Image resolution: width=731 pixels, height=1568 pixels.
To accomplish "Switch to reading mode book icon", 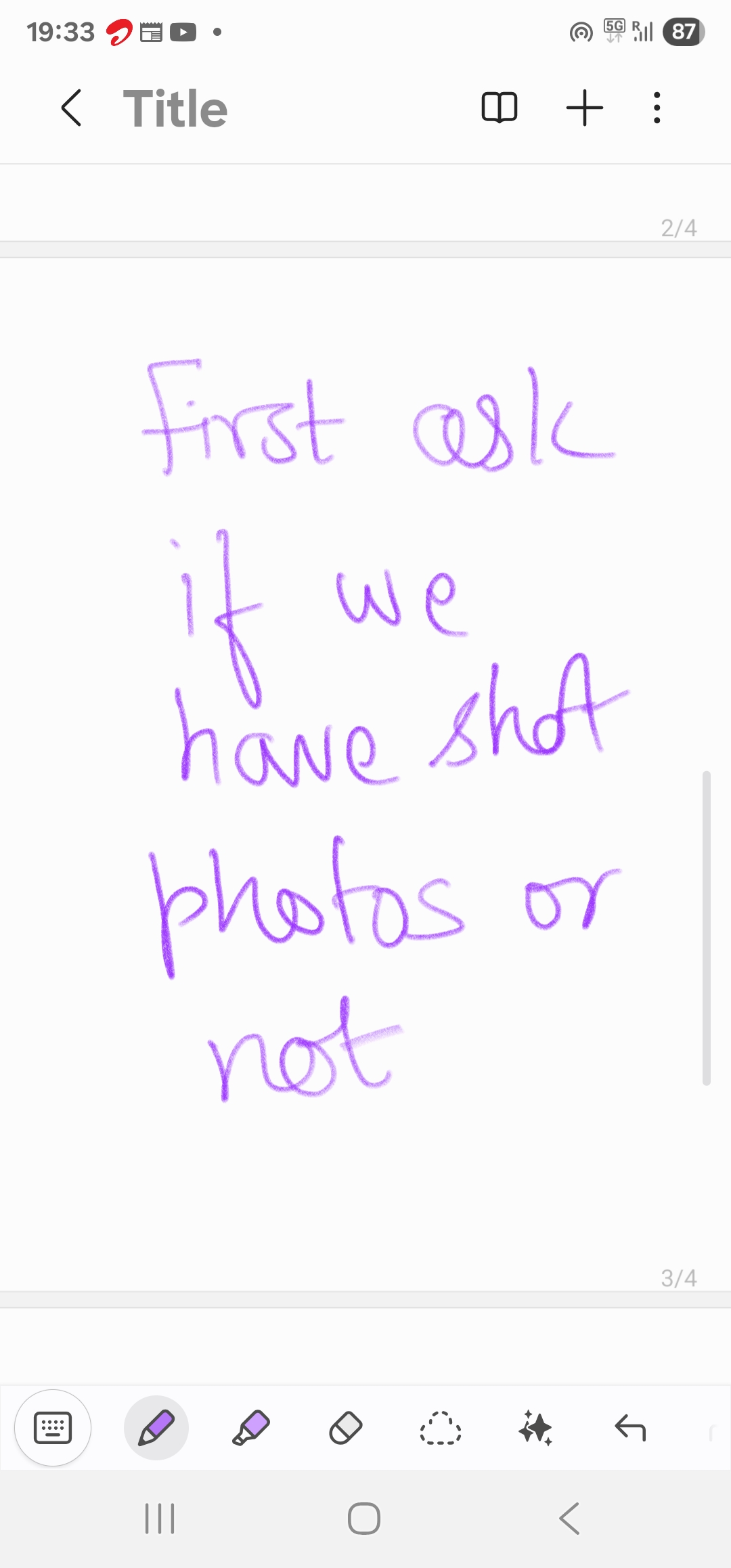I will 500,108.
